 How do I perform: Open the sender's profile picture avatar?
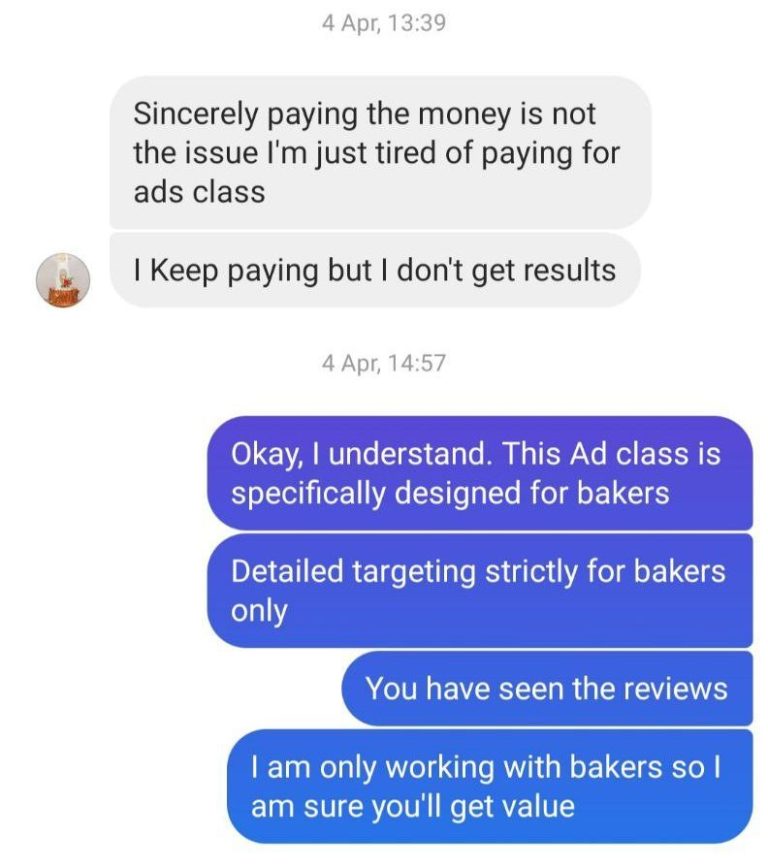click(64, 279)
